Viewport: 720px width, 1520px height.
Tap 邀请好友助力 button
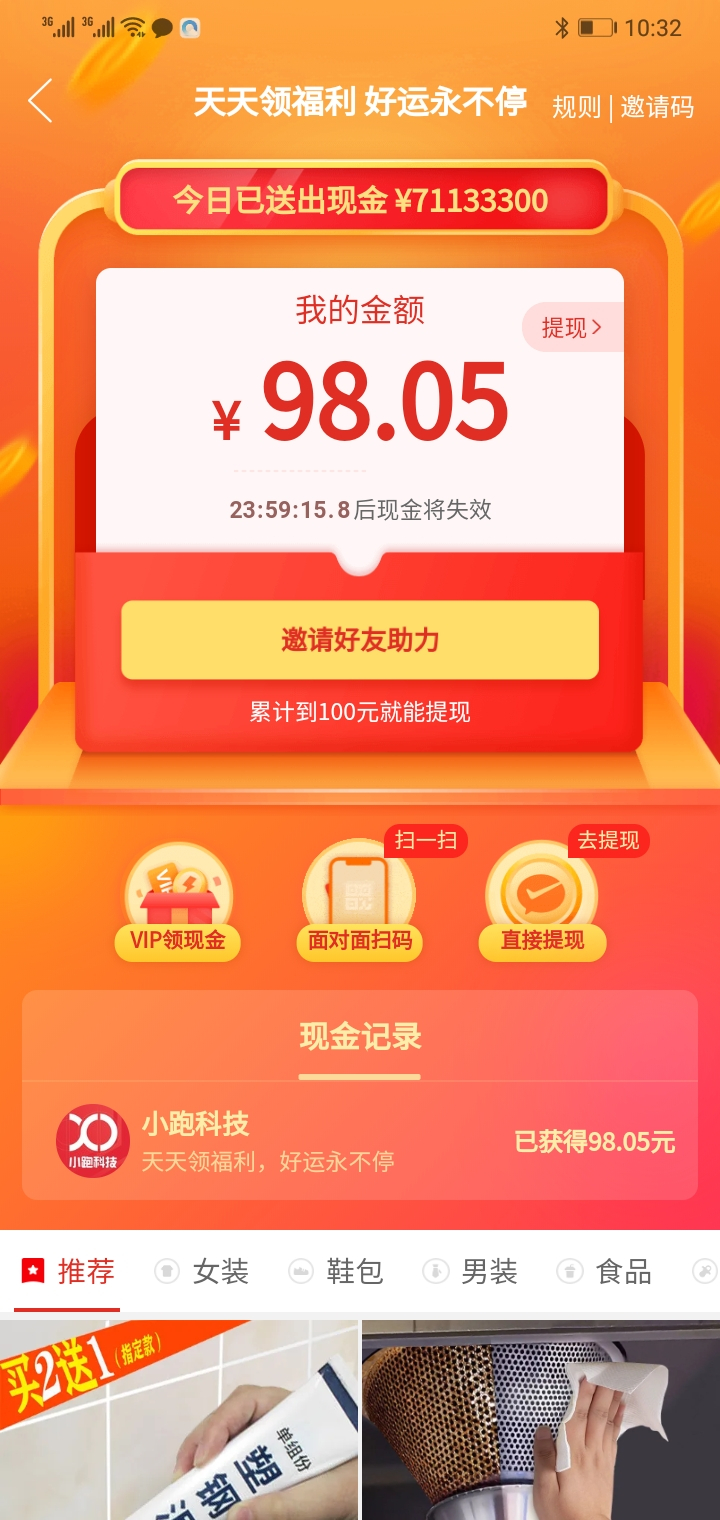[x=360, y=640]
